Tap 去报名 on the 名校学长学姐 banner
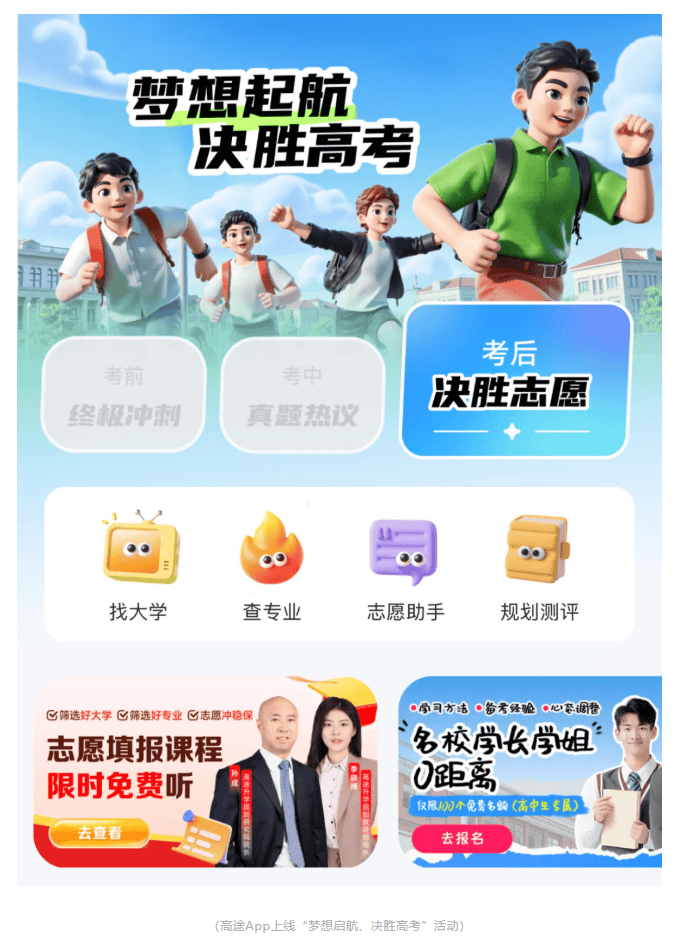This screenshot has height=949, width=687. click(462, 838)
